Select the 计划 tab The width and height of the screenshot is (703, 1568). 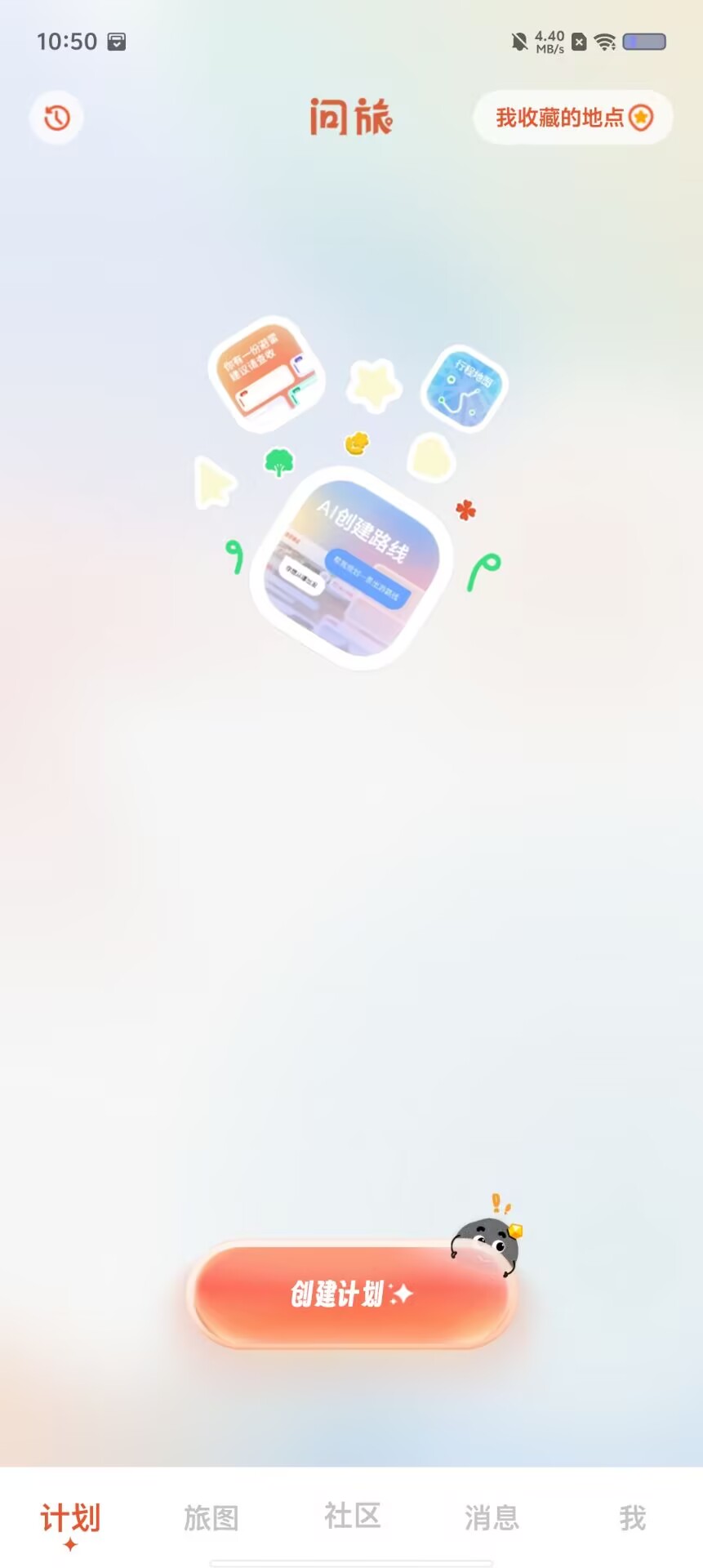click(x=70, y=1519)
